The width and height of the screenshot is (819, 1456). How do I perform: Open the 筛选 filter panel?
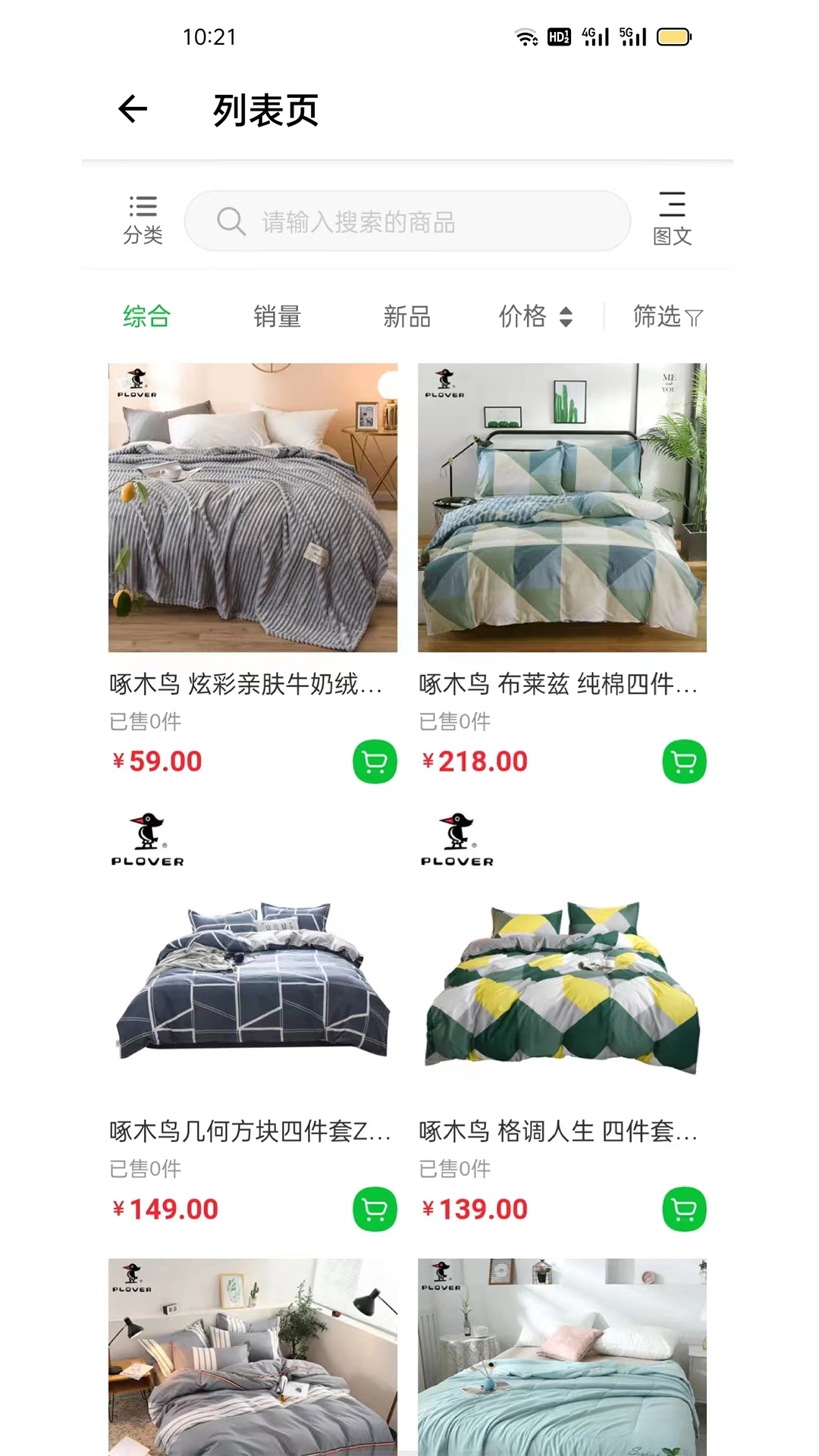[667, 317]
